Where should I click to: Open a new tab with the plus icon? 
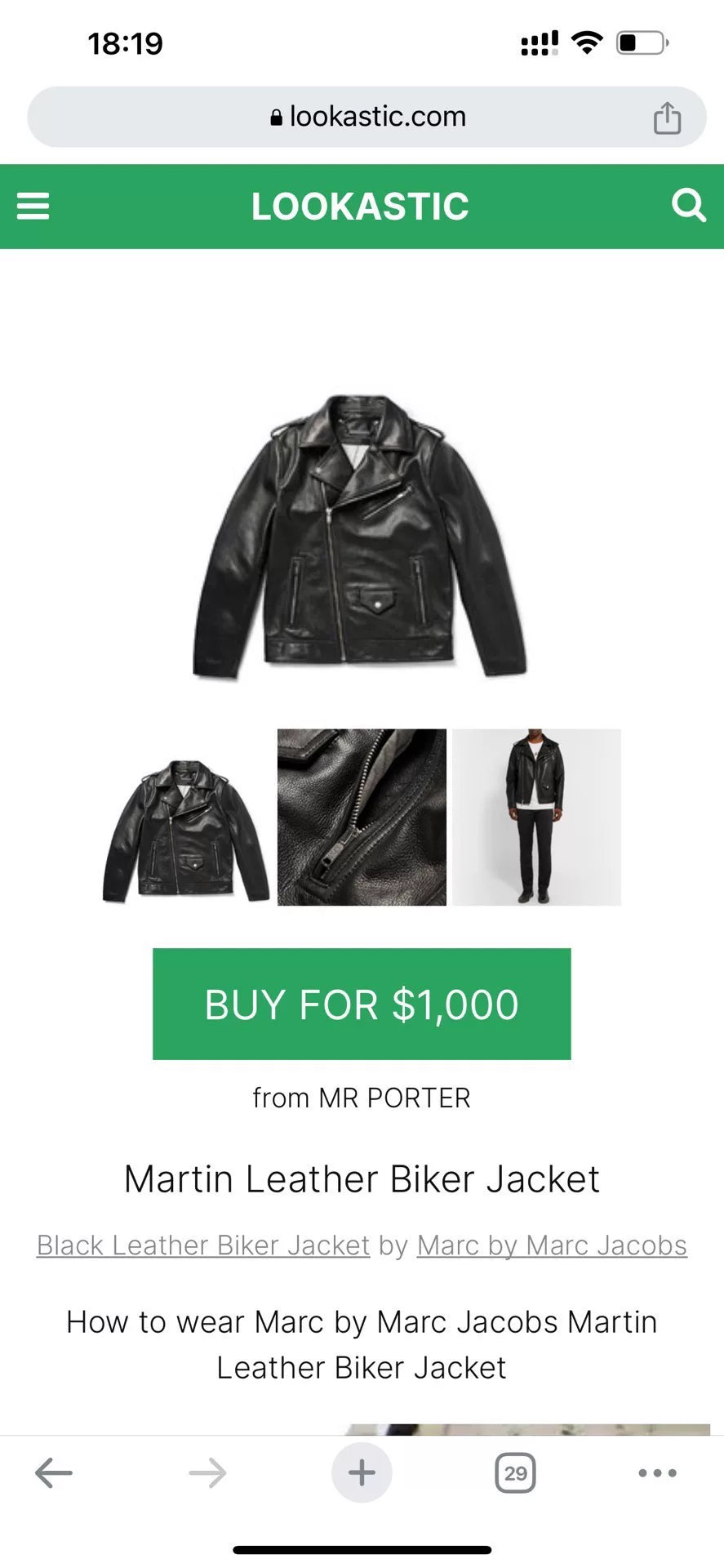click(361, 1473)
